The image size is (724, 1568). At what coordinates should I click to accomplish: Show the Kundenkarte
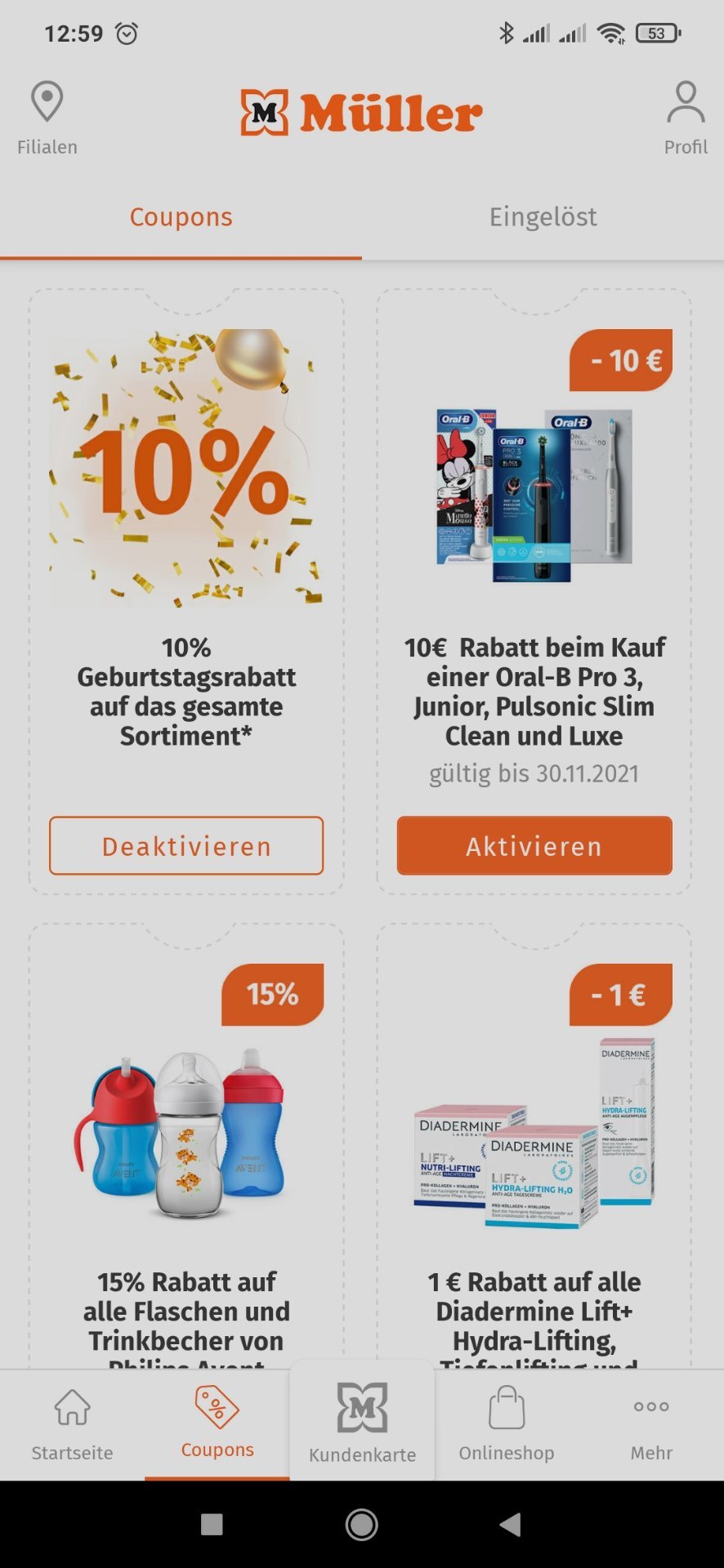click(362, 1423)
